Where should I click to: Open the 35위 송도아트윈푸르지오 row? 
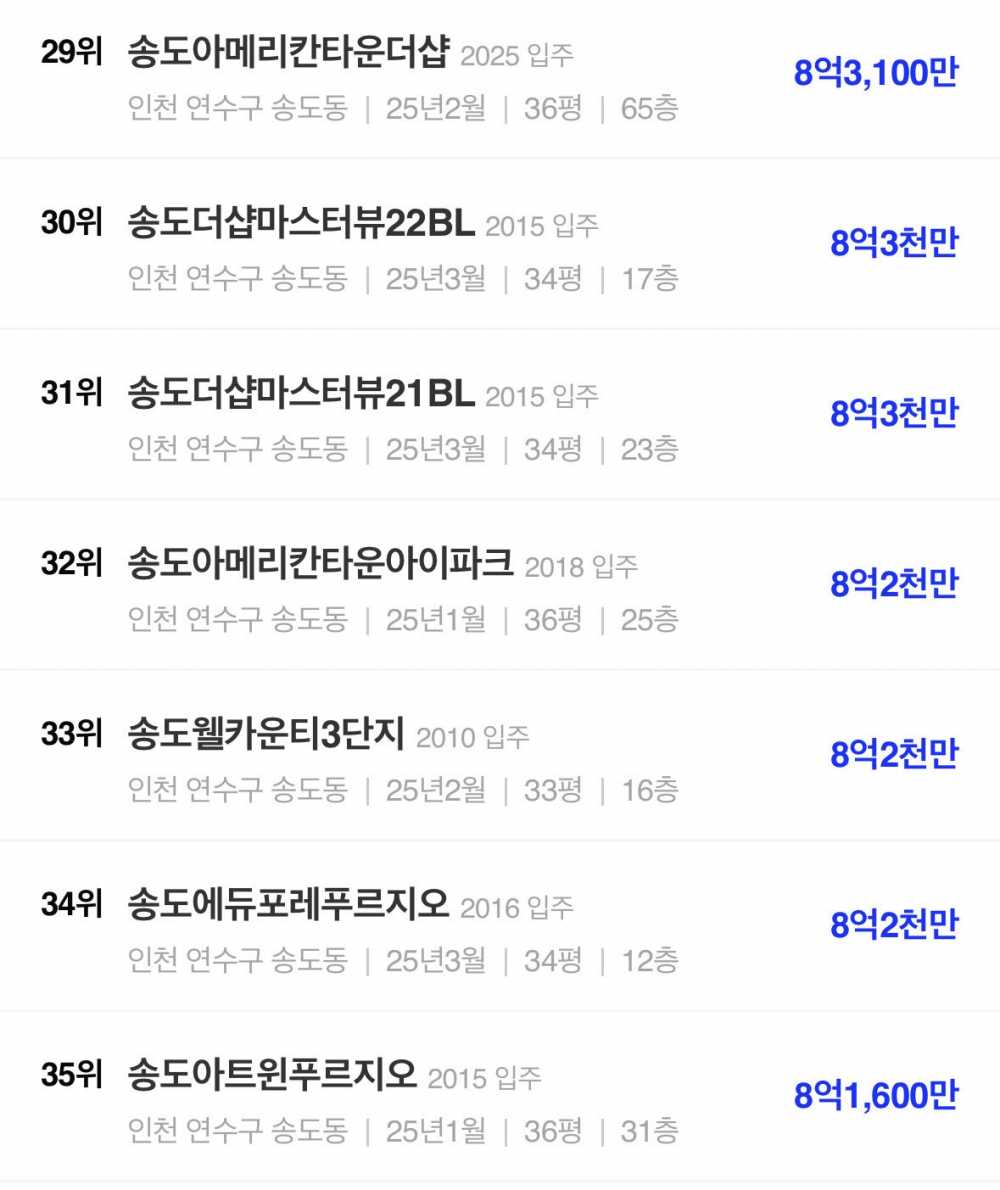point(272,1077)
